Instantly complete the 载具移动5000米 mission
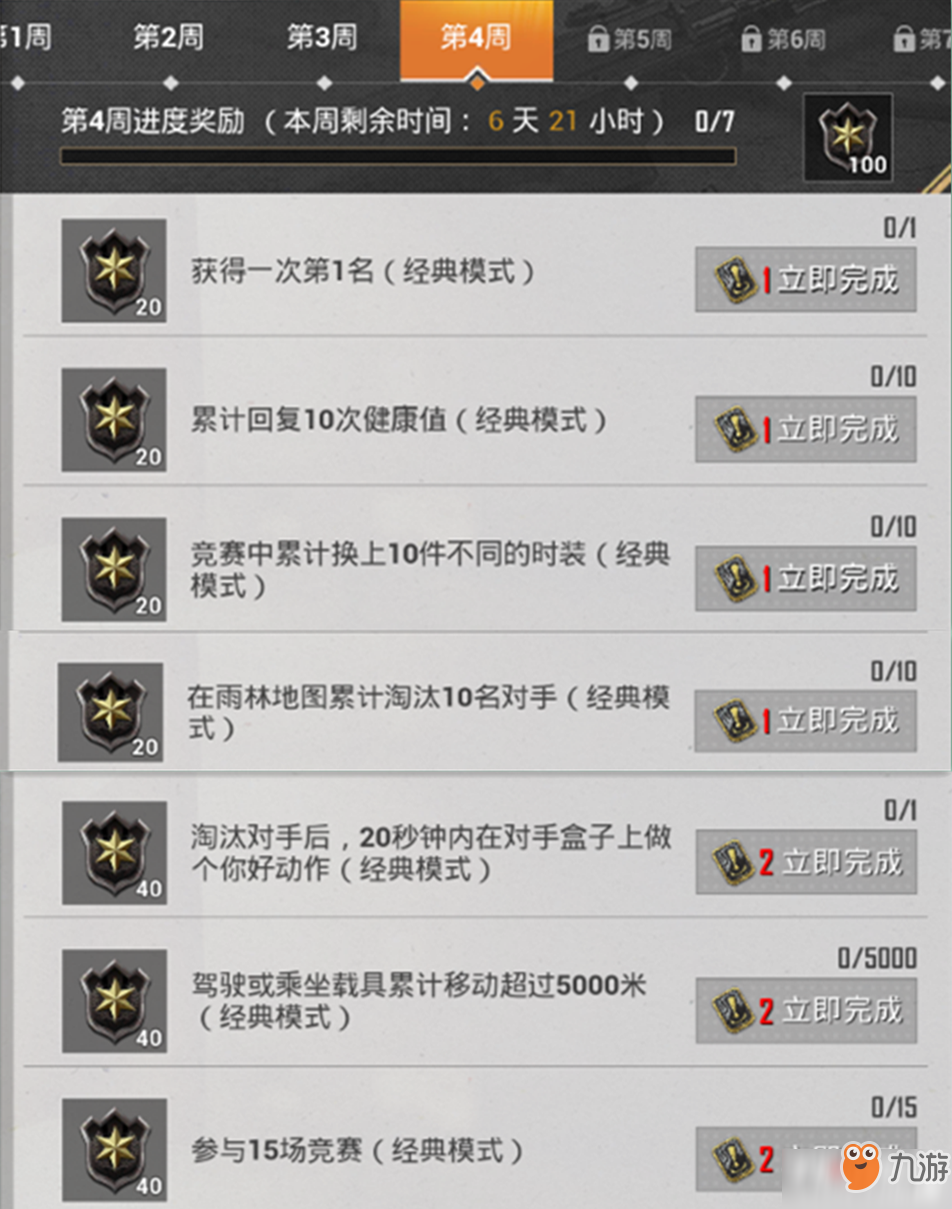952x1209 pixels. click(806, 1011)
